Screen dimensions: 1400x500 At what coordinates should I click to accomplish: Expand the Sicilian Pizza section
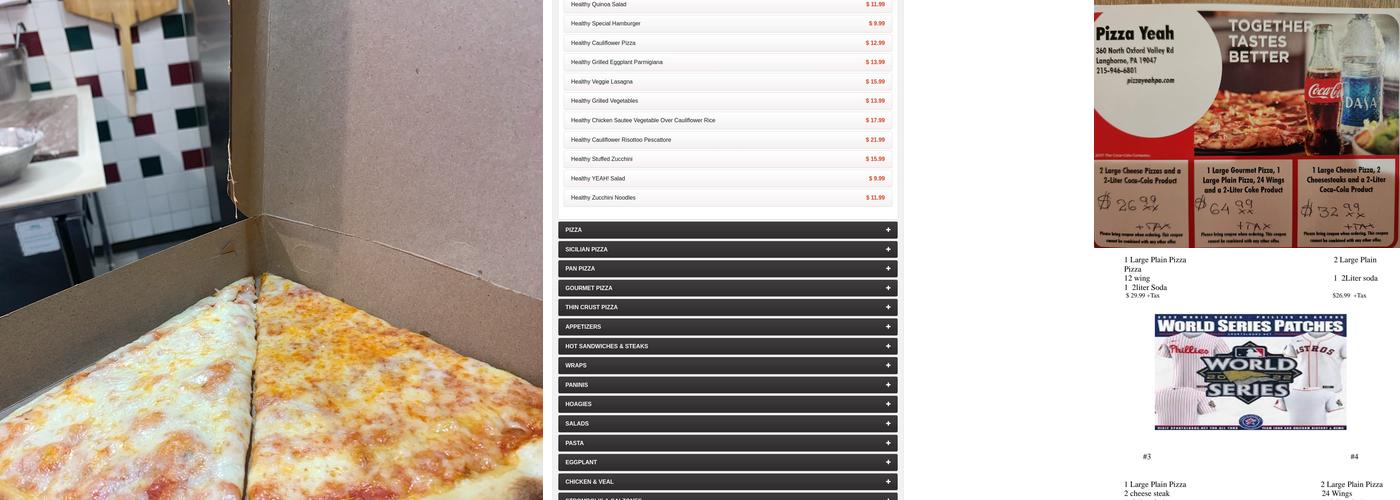tap(727, 249)
